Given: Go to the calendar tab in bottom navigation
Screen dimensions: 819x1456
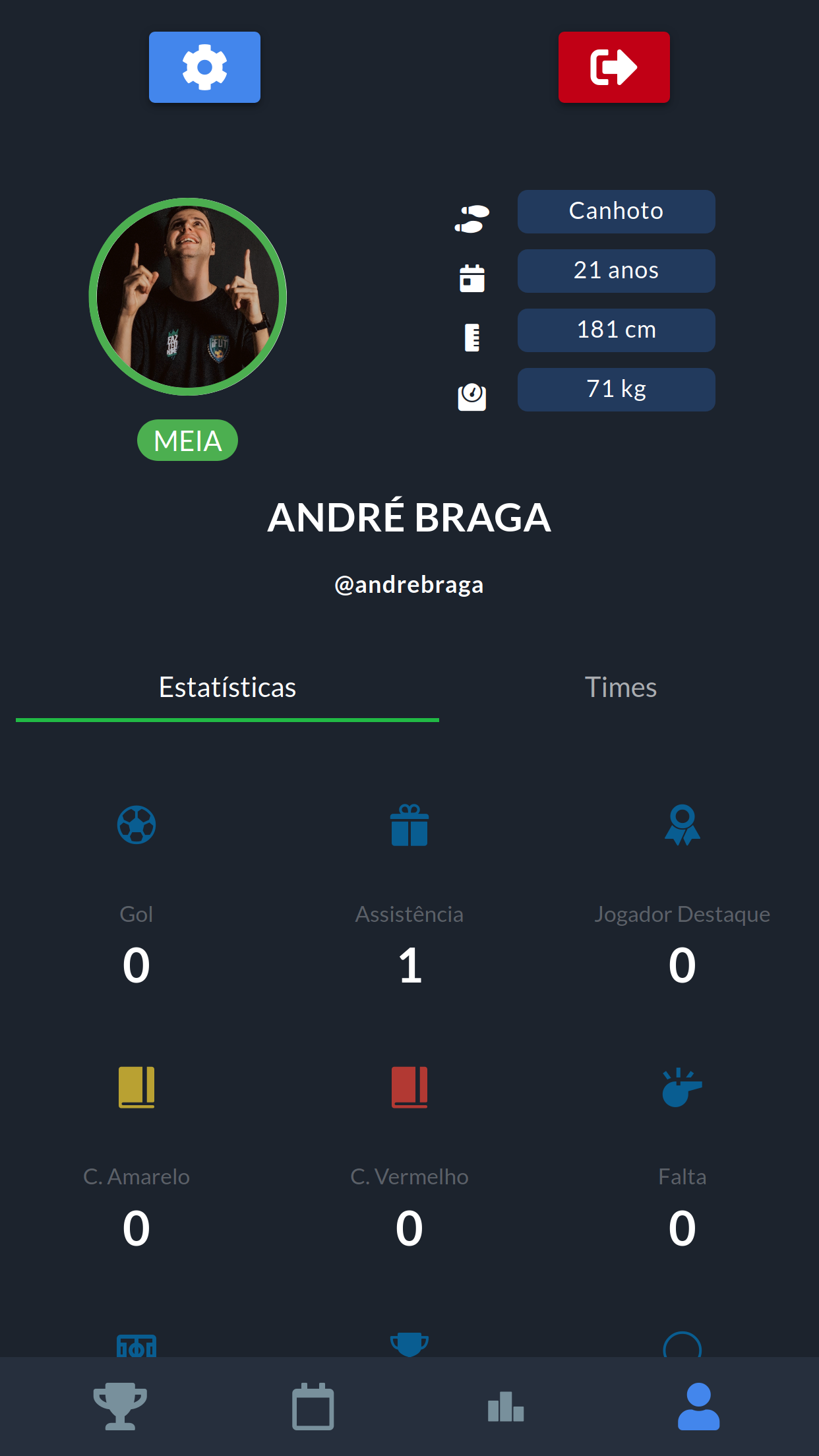Looking at the screenshot, I should [313, 1406].
